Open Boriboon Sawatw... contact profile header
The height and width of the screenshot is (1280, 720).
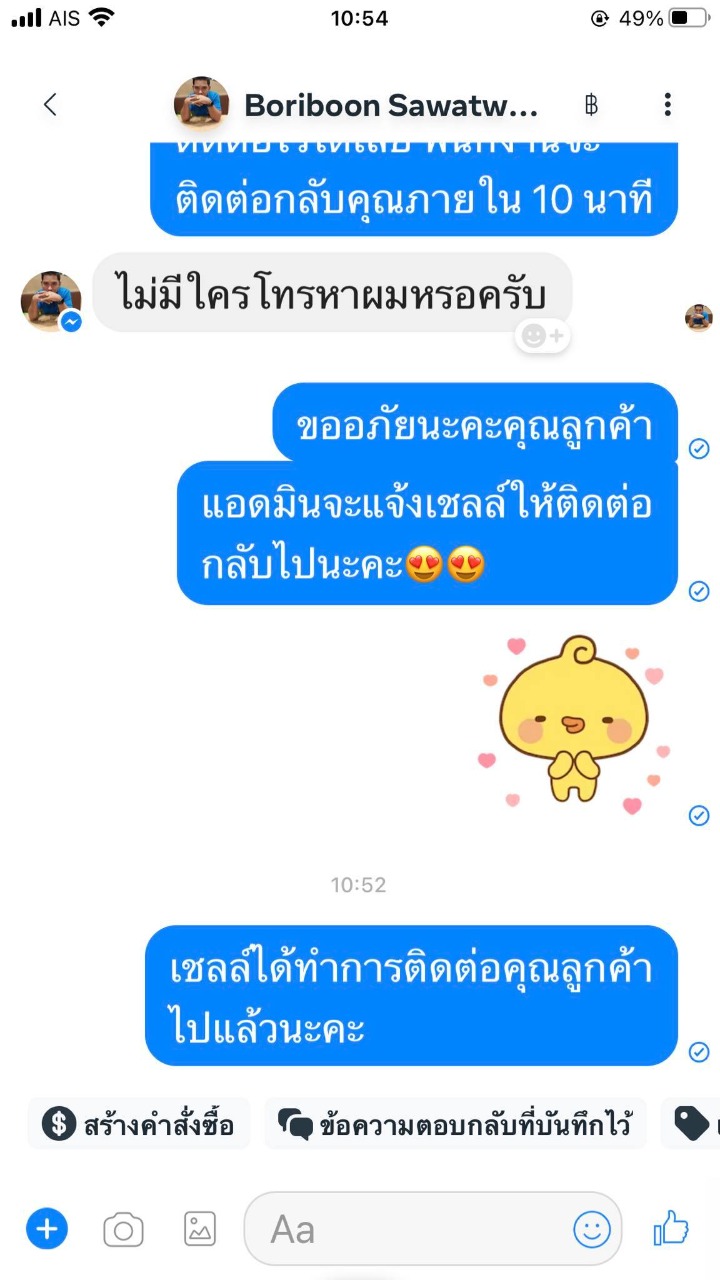click(x=390, y=104)
